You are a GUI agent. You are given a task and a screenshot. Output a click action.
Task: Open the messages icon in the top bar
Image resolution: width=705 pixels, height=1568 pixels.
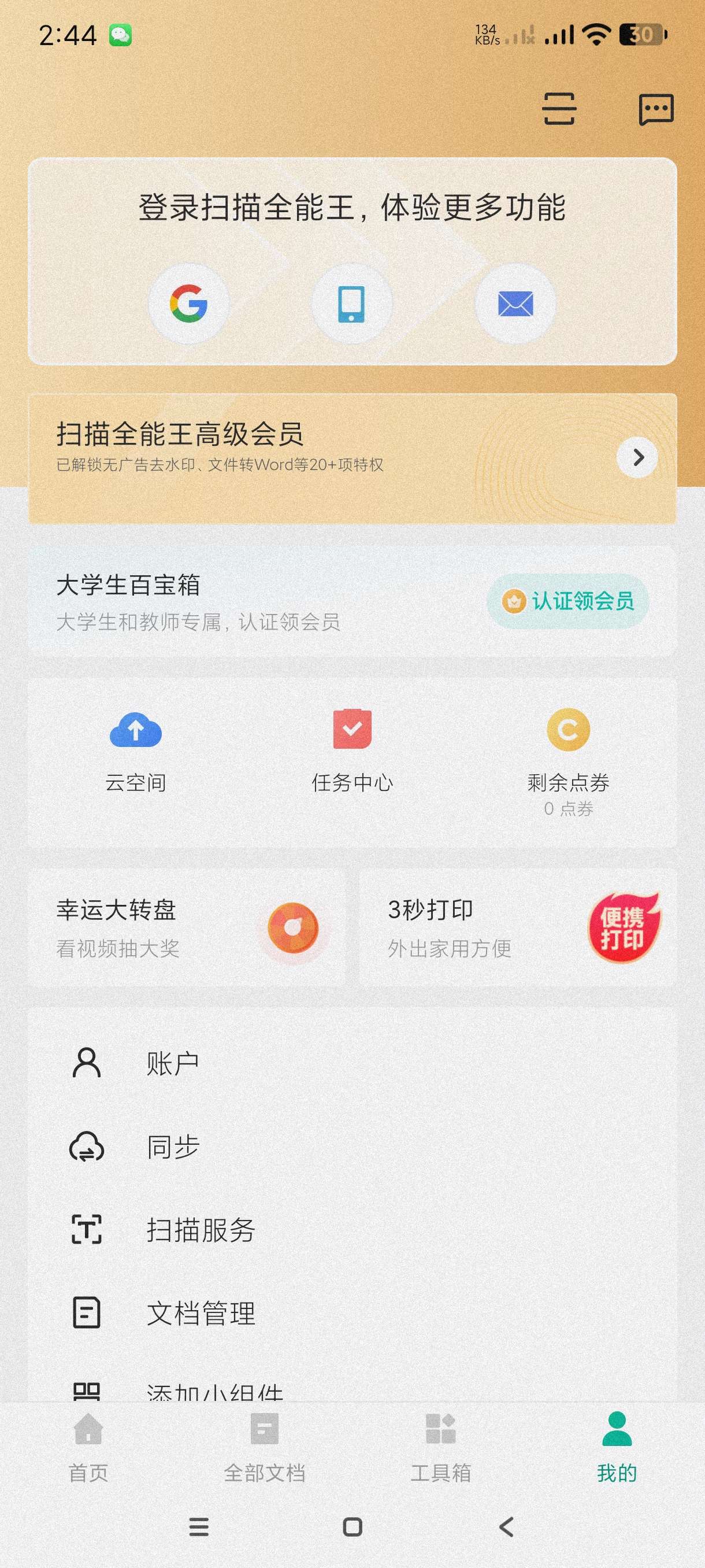point(656,110)
